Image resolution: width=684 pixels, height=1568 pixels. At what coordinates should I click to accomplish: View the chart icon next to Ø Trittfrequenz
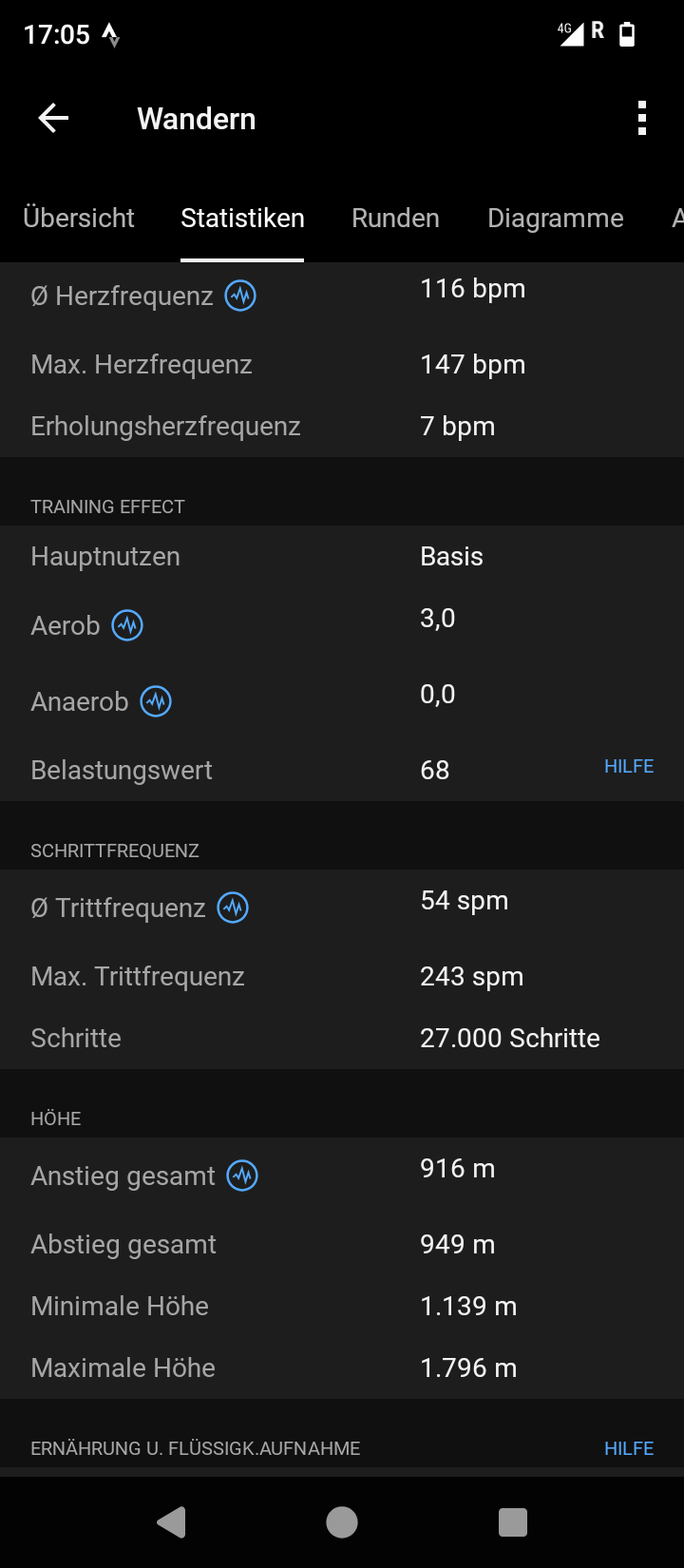pyautogui.click(x=233, y=908)
